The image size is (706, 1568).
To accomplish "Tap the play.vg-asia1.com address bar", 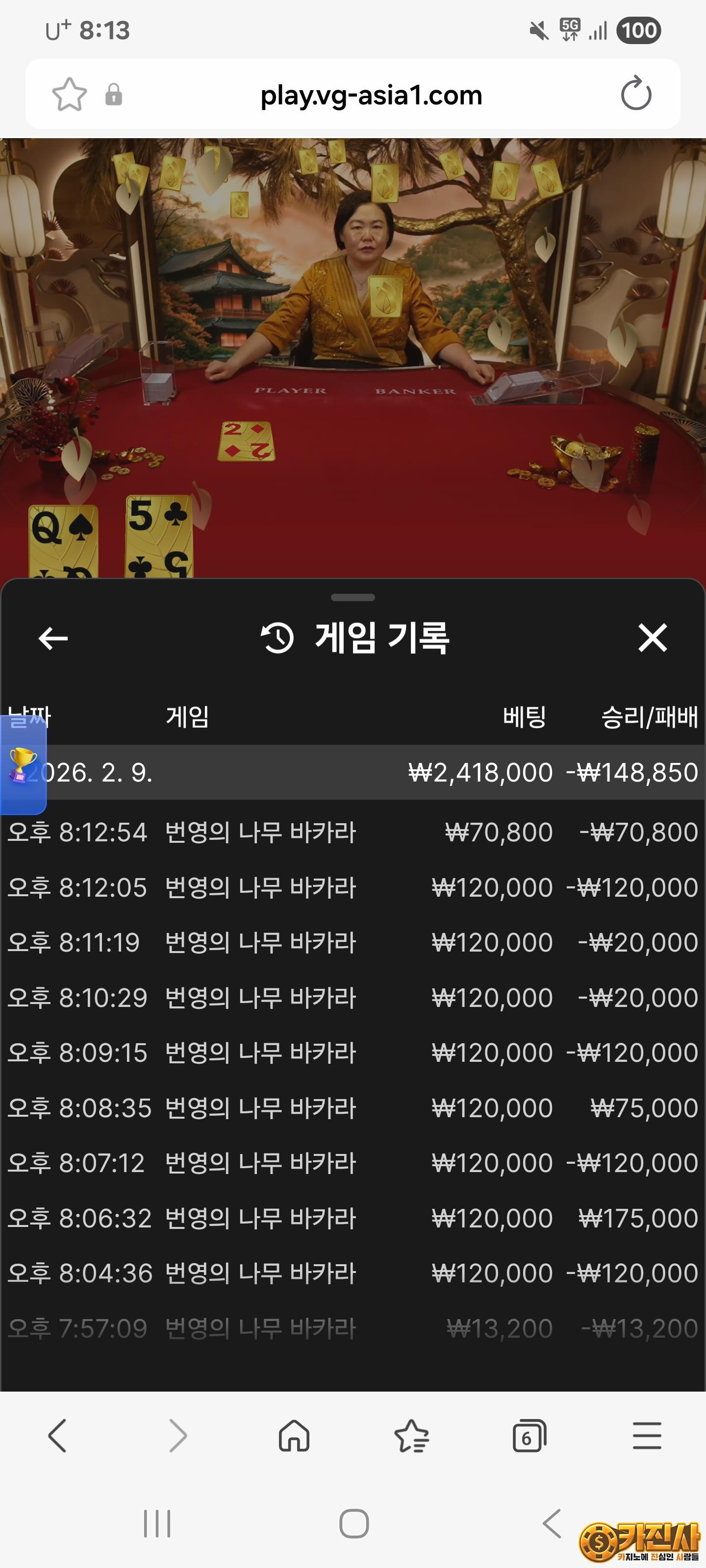I will point(370,95).
